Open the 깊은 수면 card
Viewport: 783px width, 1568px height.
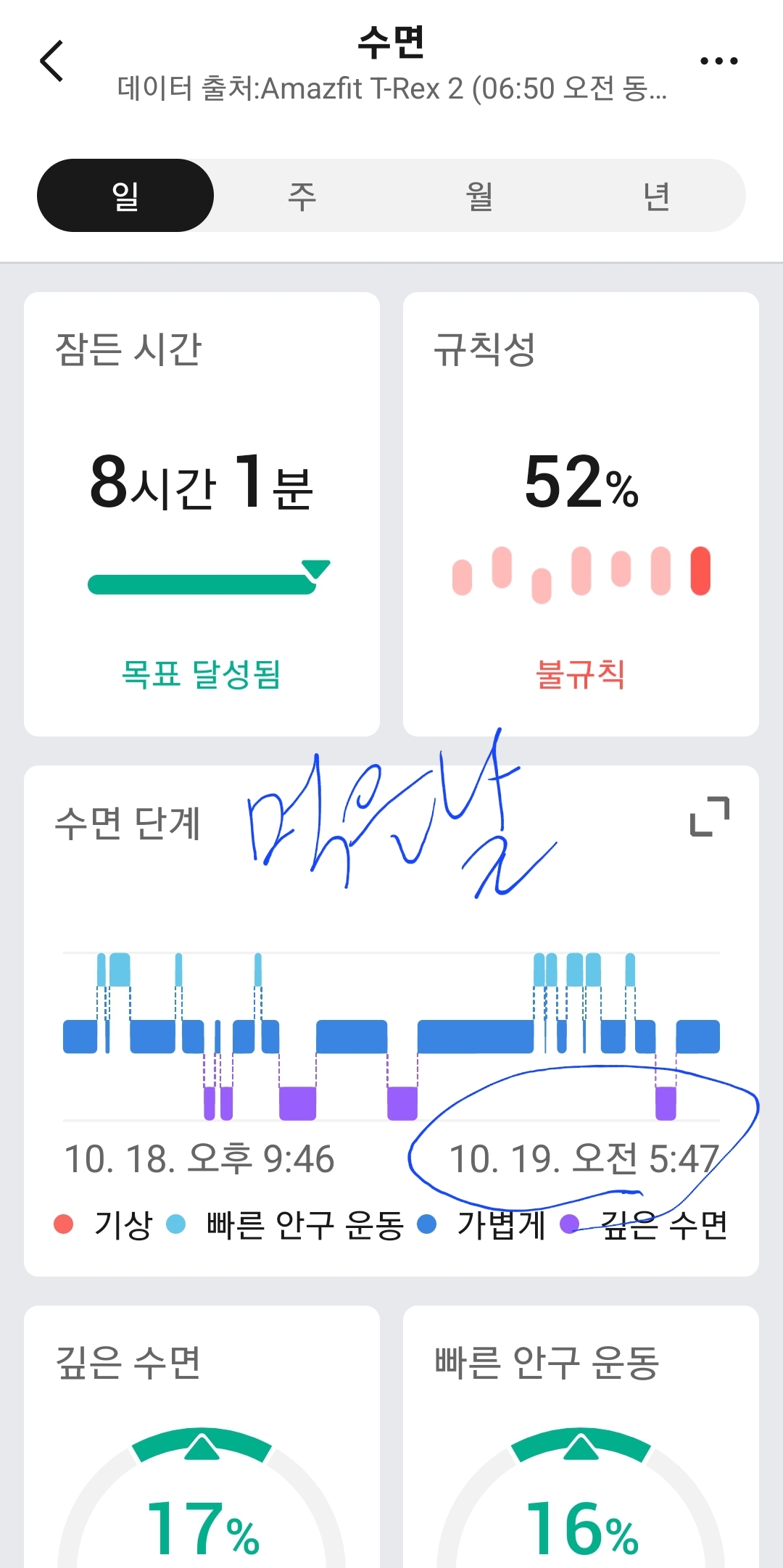tap(202, 1435)
